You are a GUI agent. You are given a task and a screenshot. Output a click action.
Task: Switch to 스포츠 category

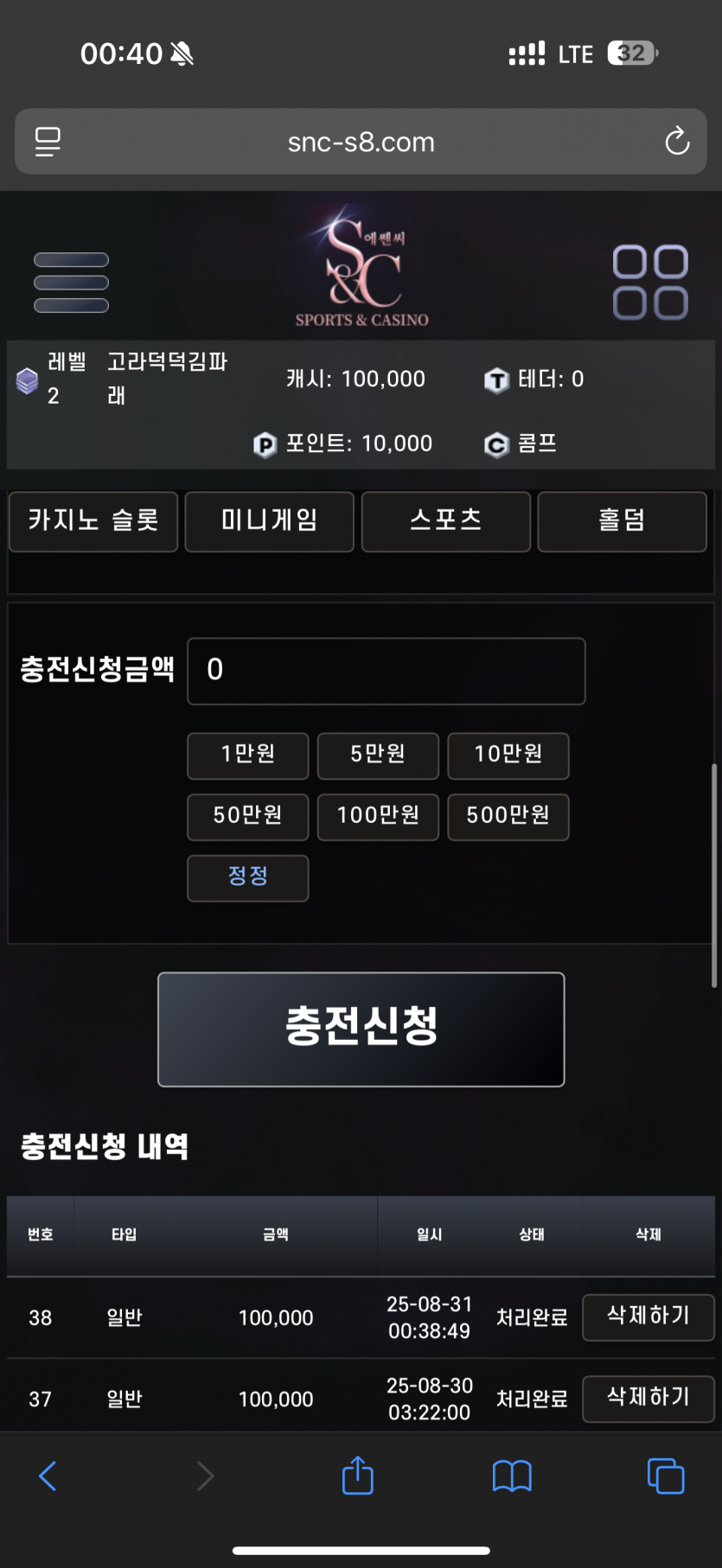click(x=446, y=521)
